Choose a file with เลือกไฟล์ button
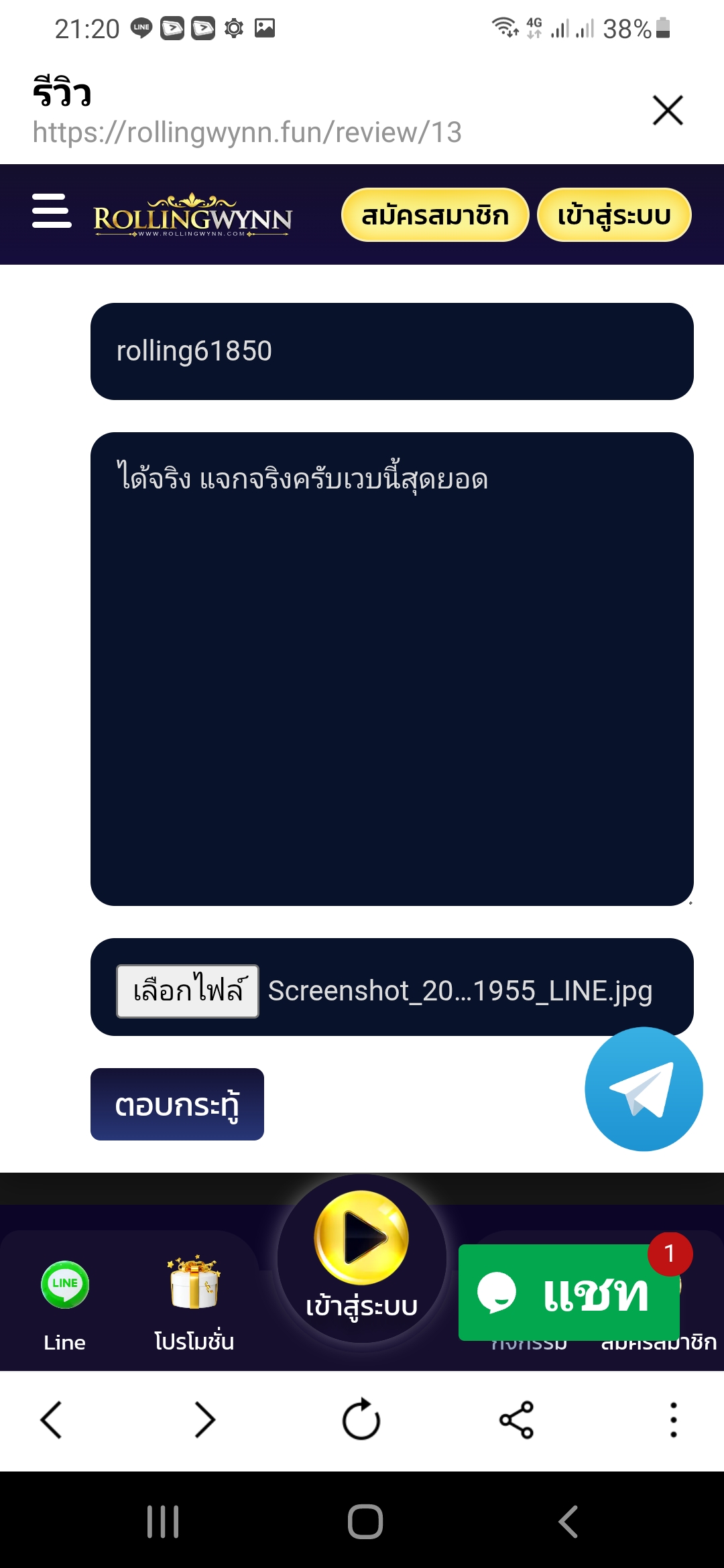The height and width of the screenshot is (1568, 724). click(x=188, y=991)
